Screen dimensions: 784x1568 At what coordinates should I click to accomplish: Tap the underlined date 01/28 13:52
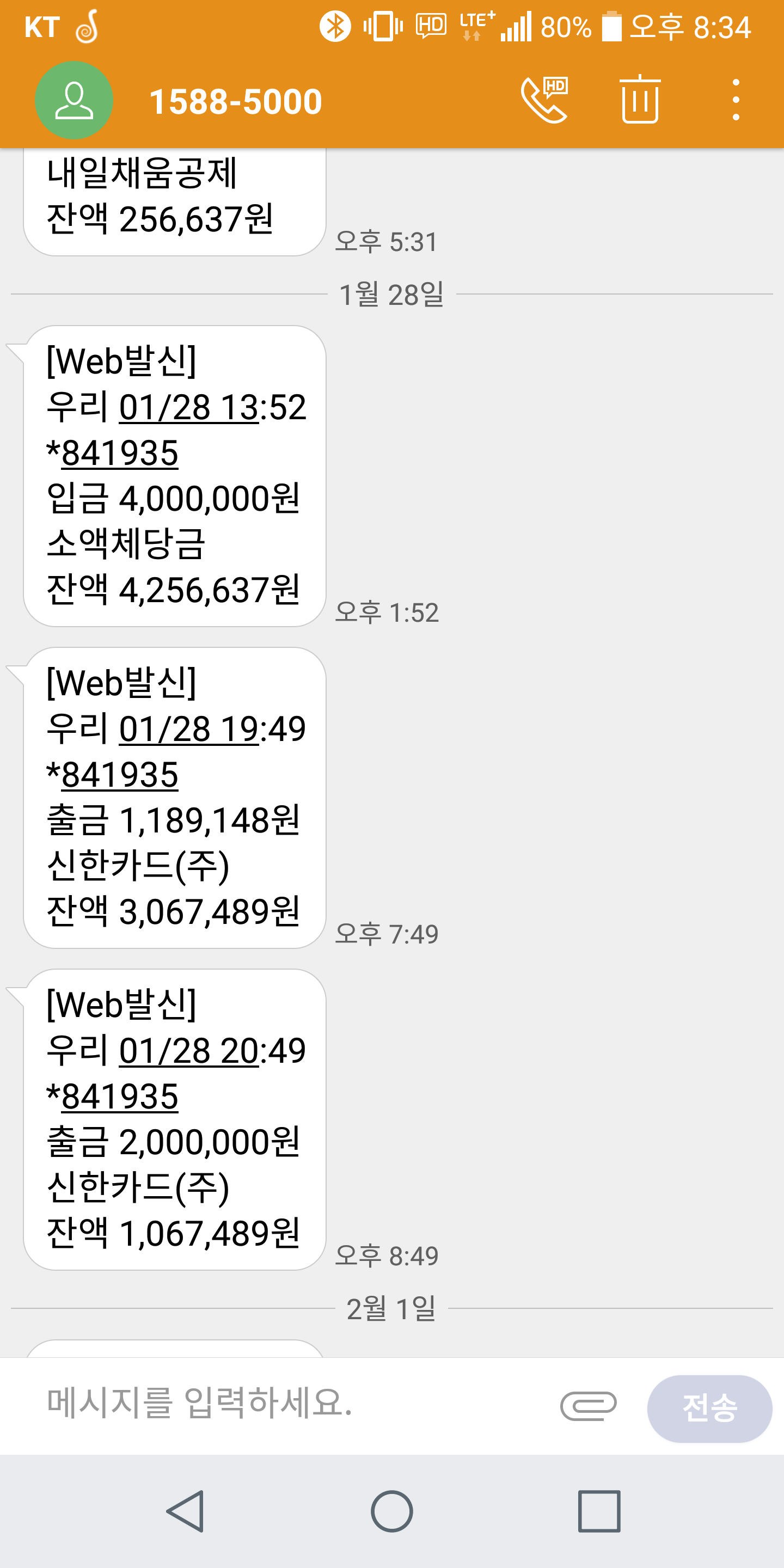pyautogui.click(x=189, y=407)
